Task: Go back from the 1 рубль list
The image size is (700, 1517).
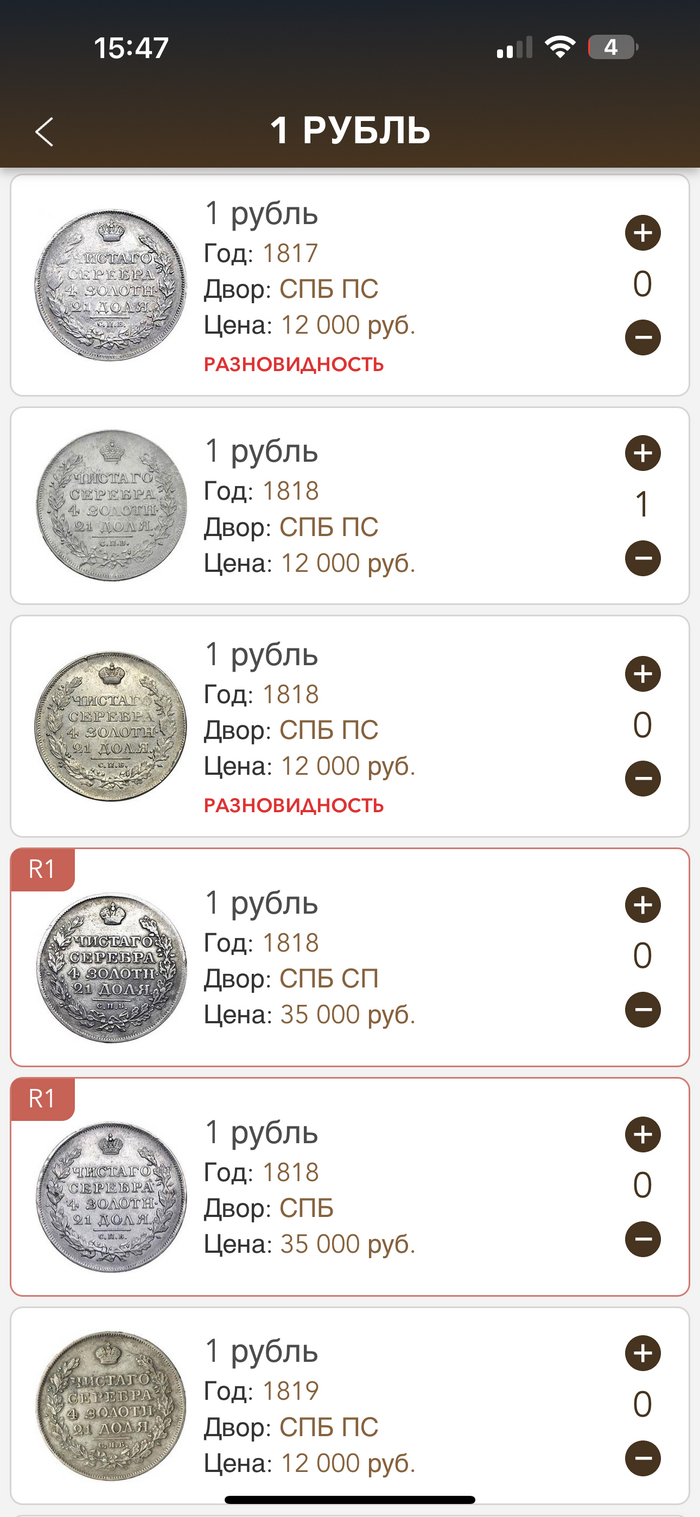Action: click(44, 131)
